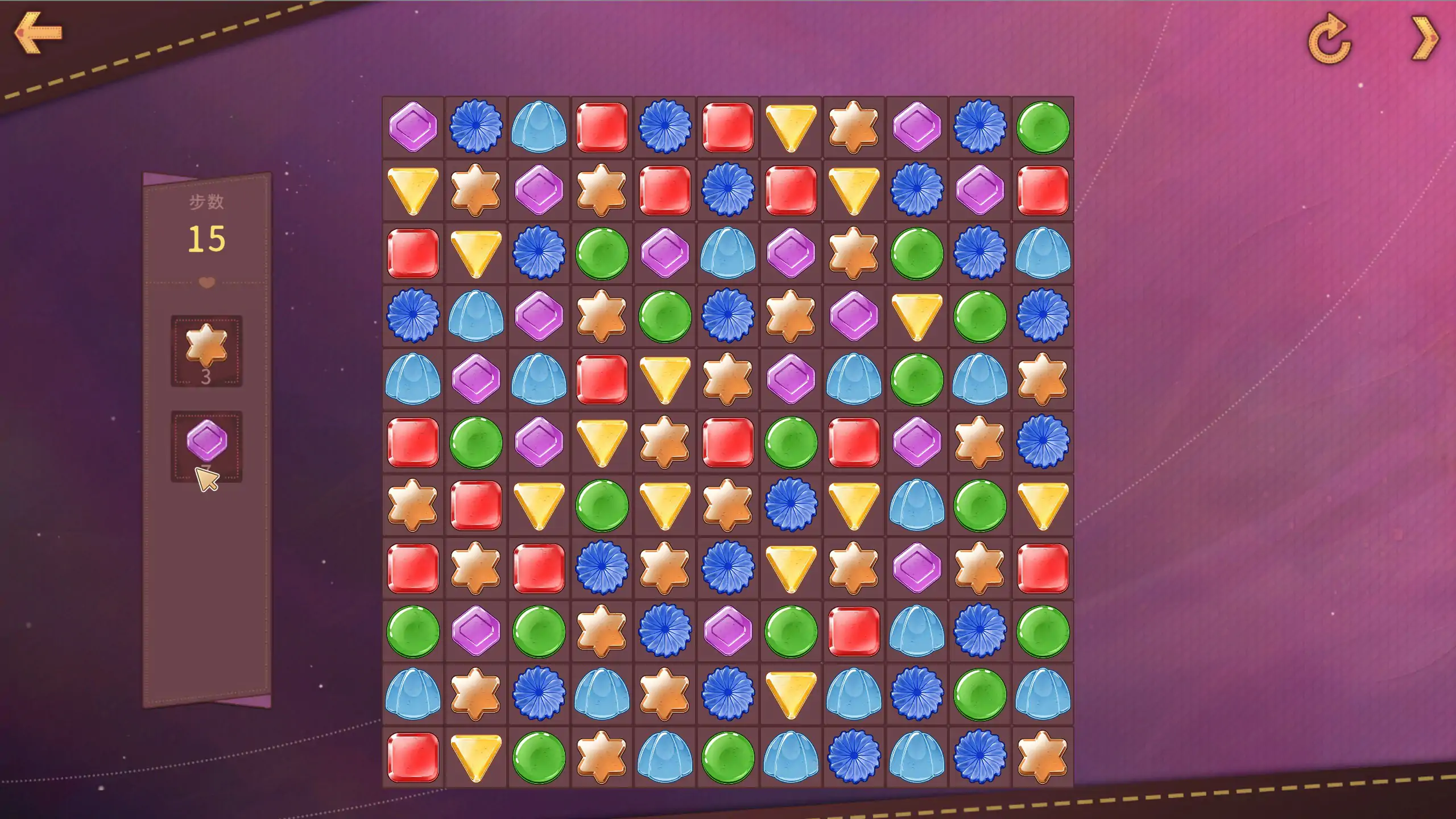Tap the back arrow button
The height and width of the screenshot is (819, 1456).
tap(38, 33)
